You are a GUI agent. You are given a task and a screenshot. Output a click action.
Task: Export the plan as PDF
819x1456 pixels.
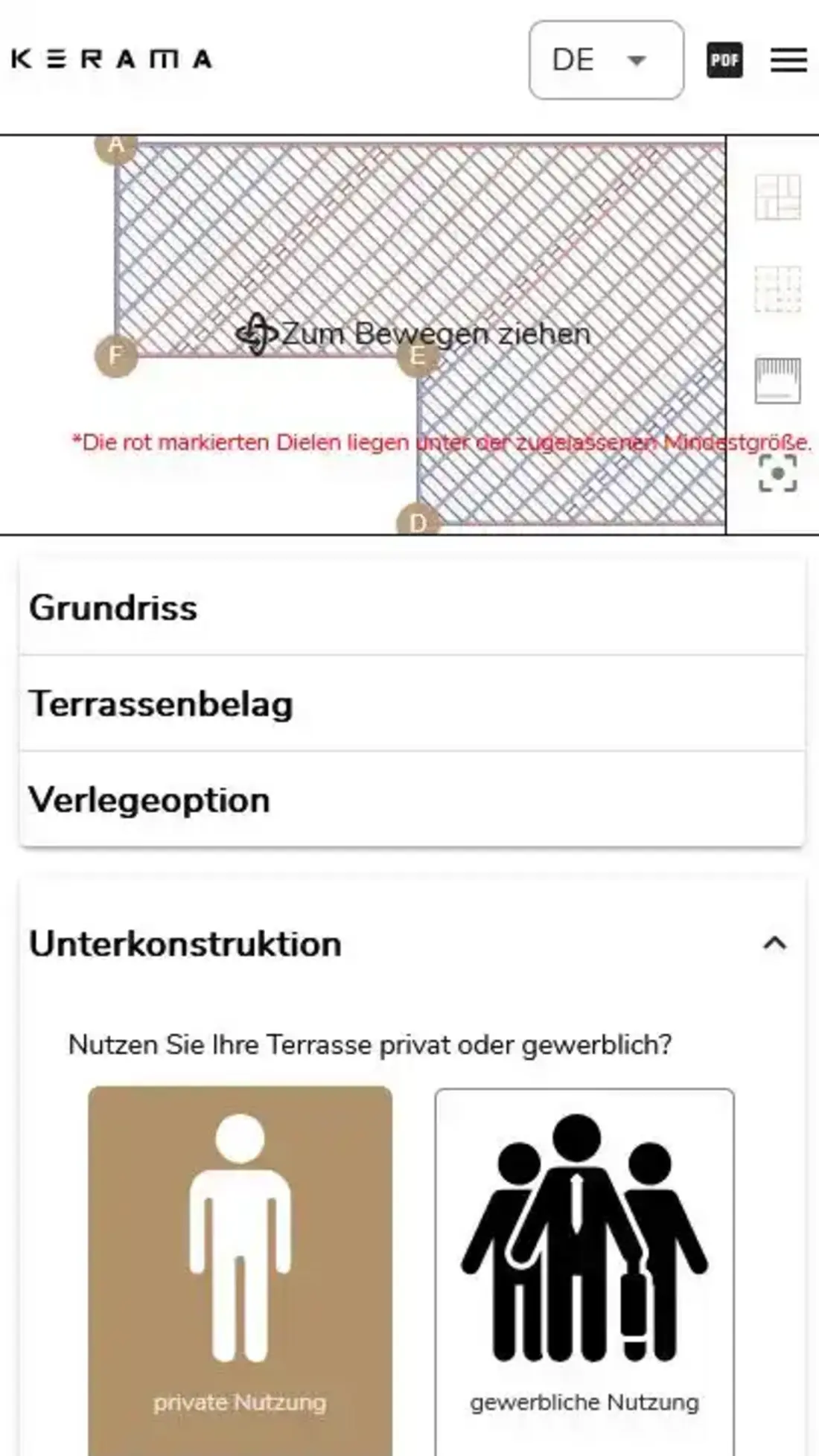tap(724, 60)
